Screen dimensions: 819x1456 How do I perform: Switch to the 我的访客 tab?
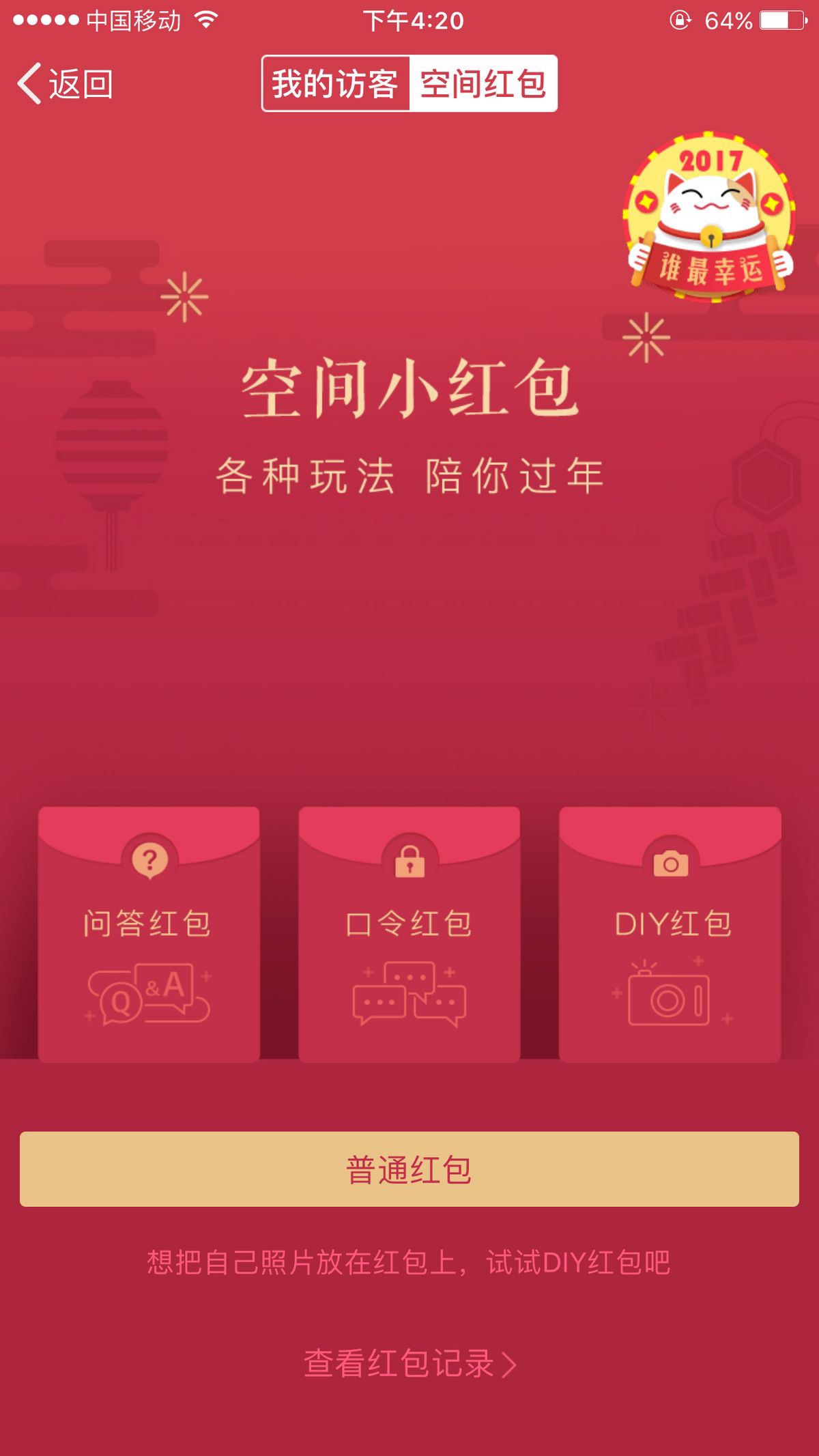(x=336, y=84)
